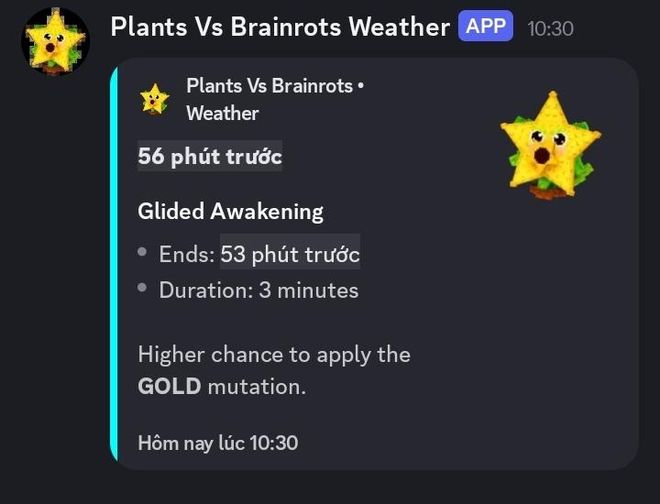660x504 pixels.
Task: Open the star thumbnail in the embed
Action: (x=549, y=143)
